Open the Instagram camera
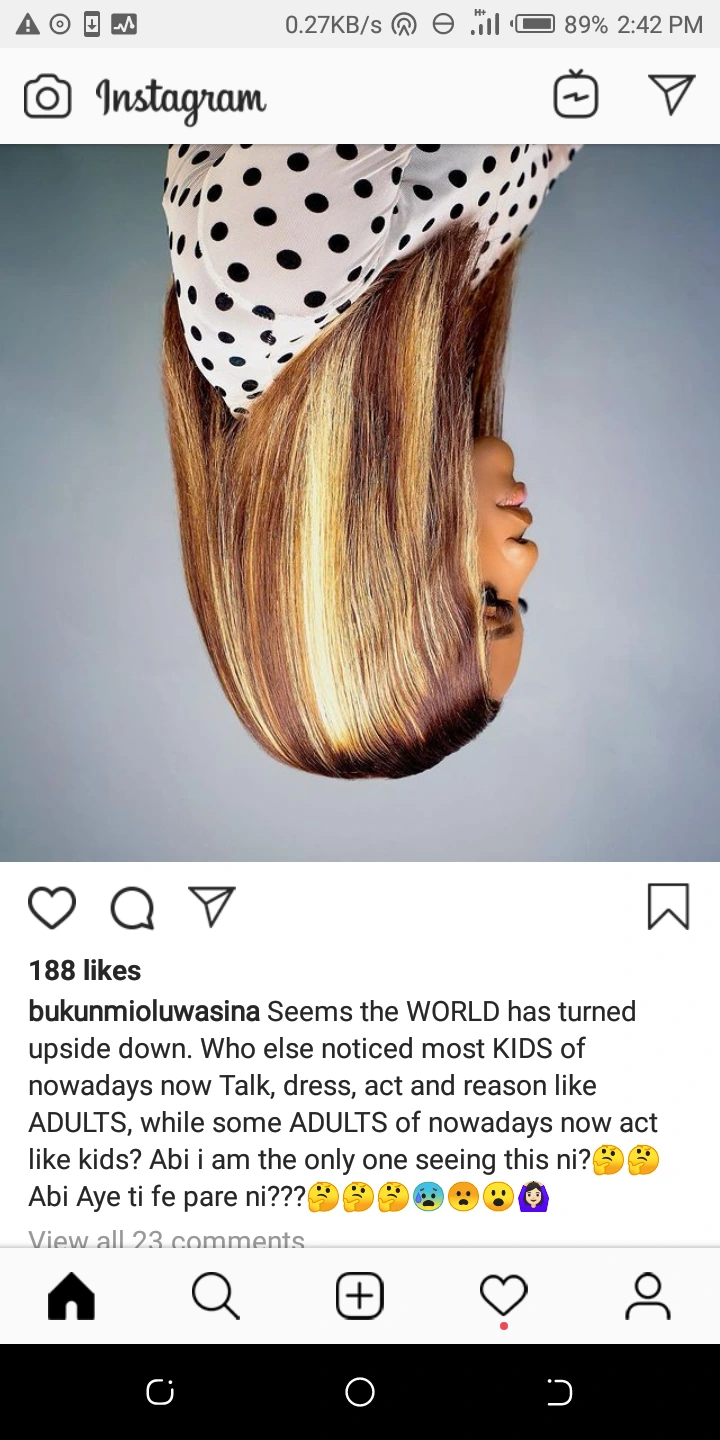Viewport: 720px width, 1440px height. [x=47, y=98]
